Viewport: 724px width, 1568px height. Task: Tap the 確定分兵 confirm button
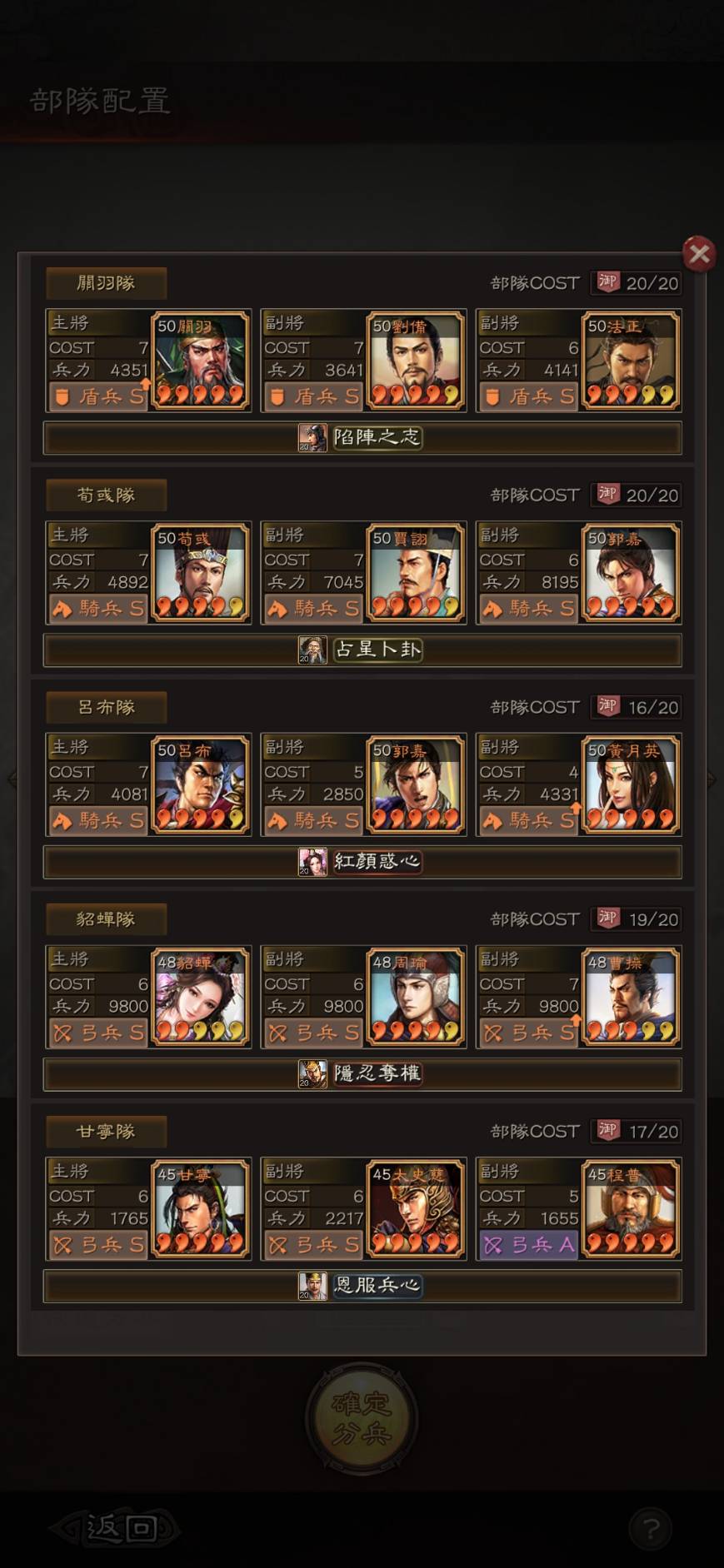point(362,1418)
